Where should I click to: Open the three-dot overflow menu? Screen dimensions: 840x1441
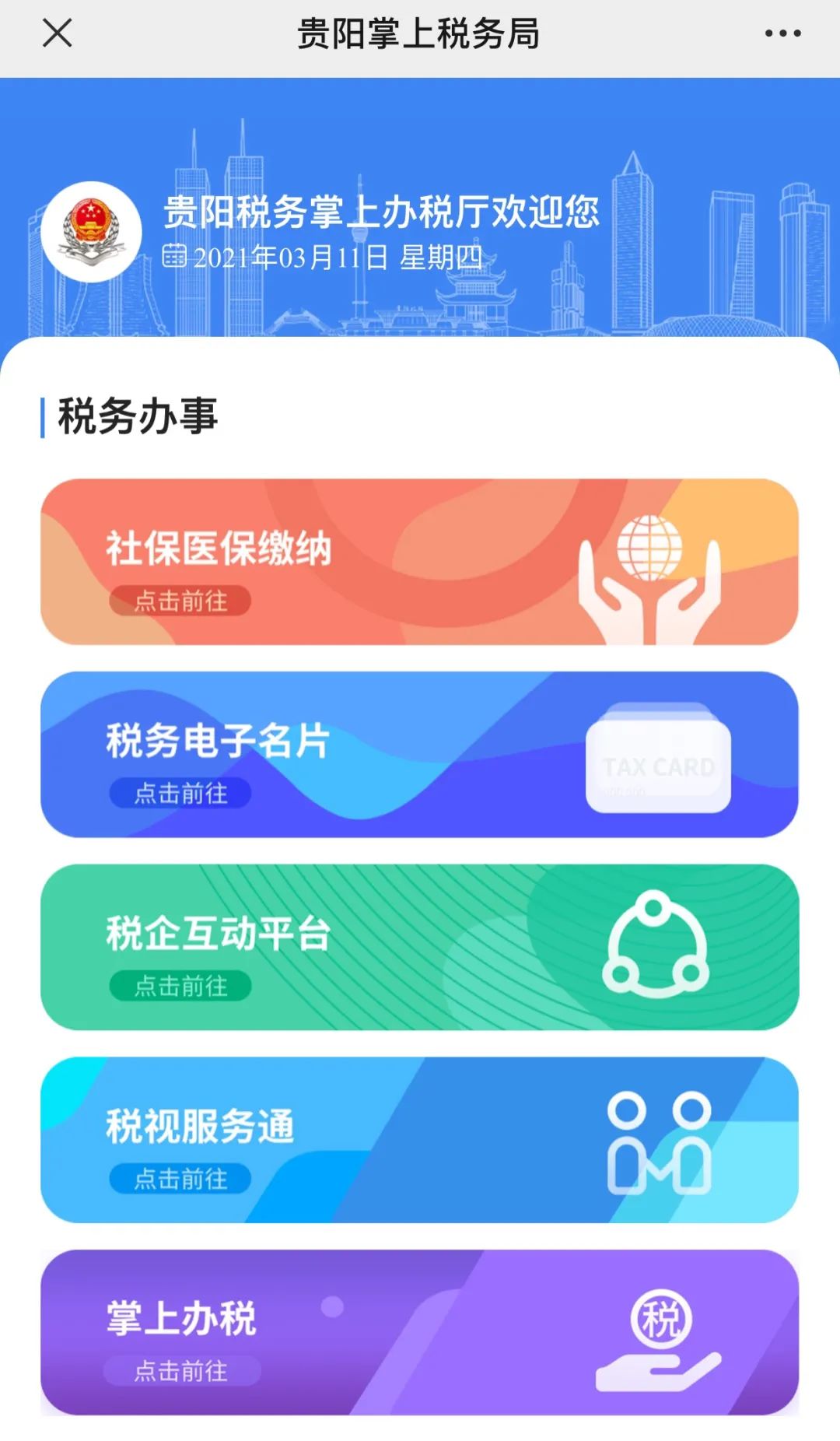[782, 33]
